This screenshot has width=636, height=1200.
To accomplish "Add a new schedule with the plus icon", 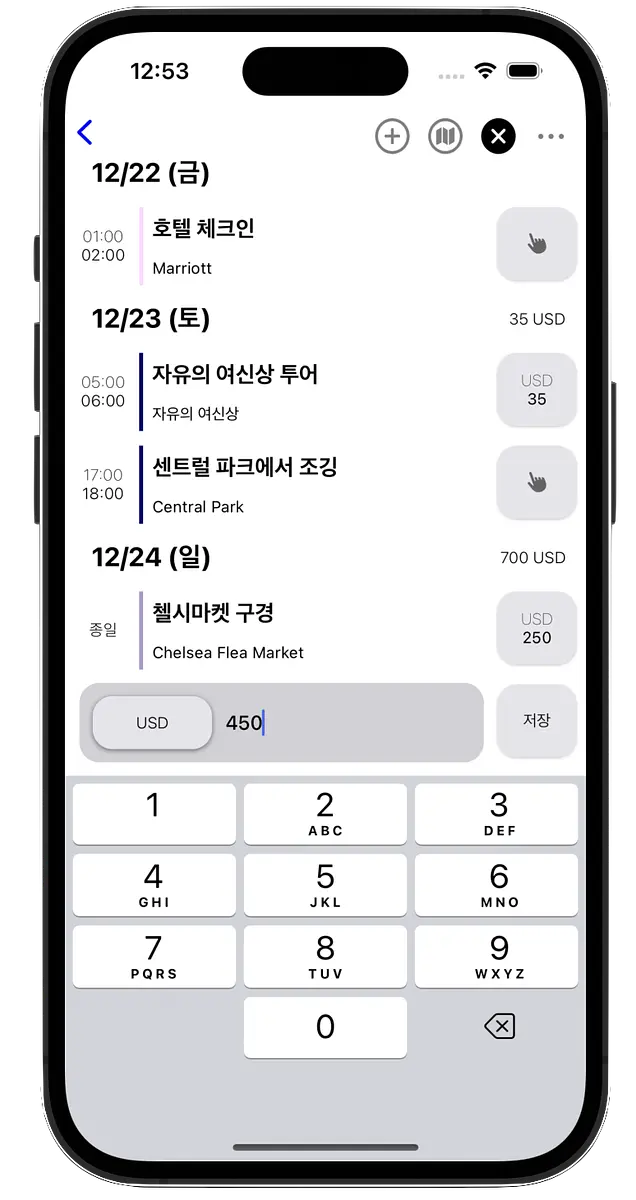I will pyautogui.click(x=392, y=136).
